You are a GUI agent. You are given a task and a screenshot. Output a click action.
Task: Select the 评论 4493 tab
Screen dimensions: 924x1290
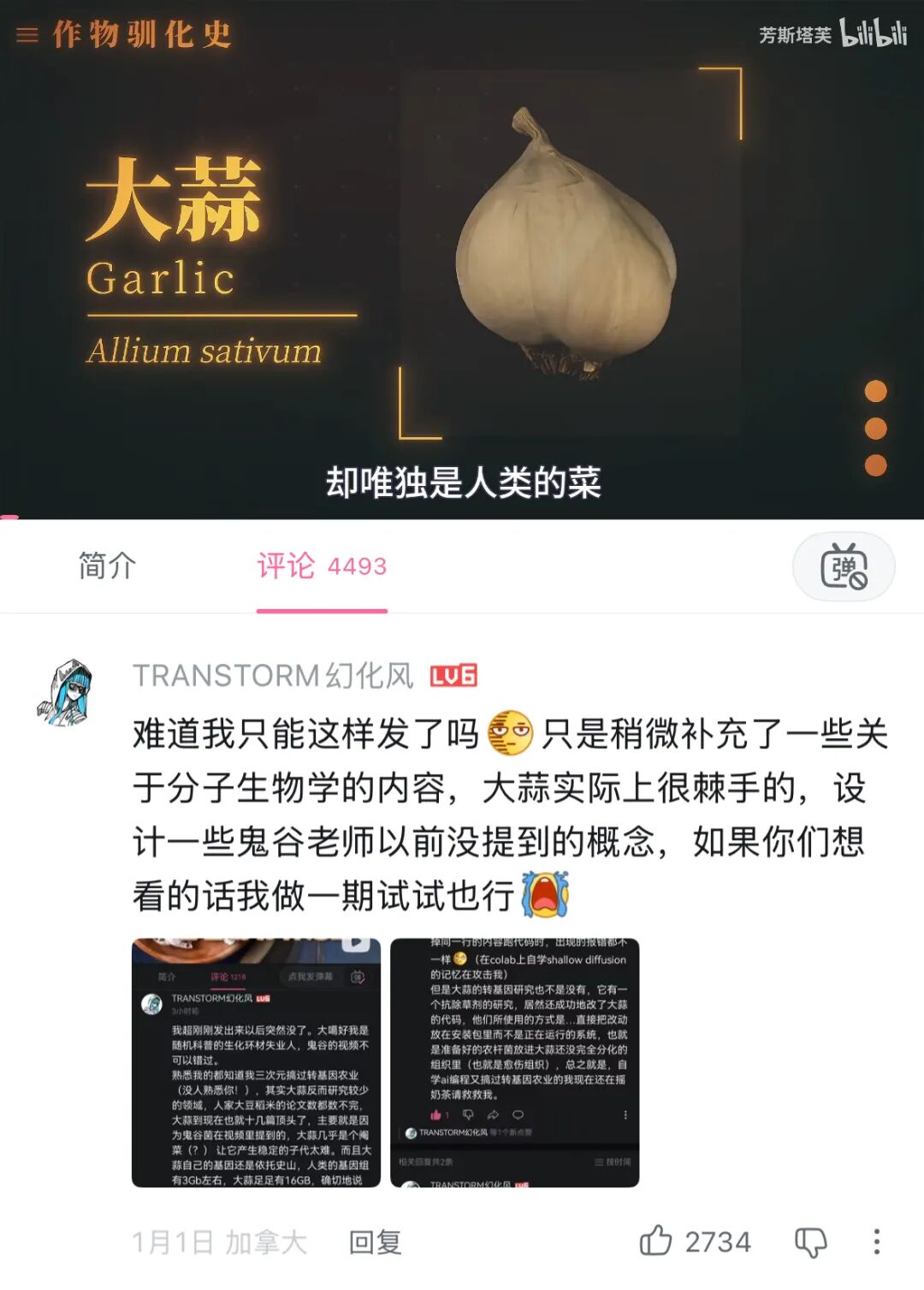[x=322, y=566]
